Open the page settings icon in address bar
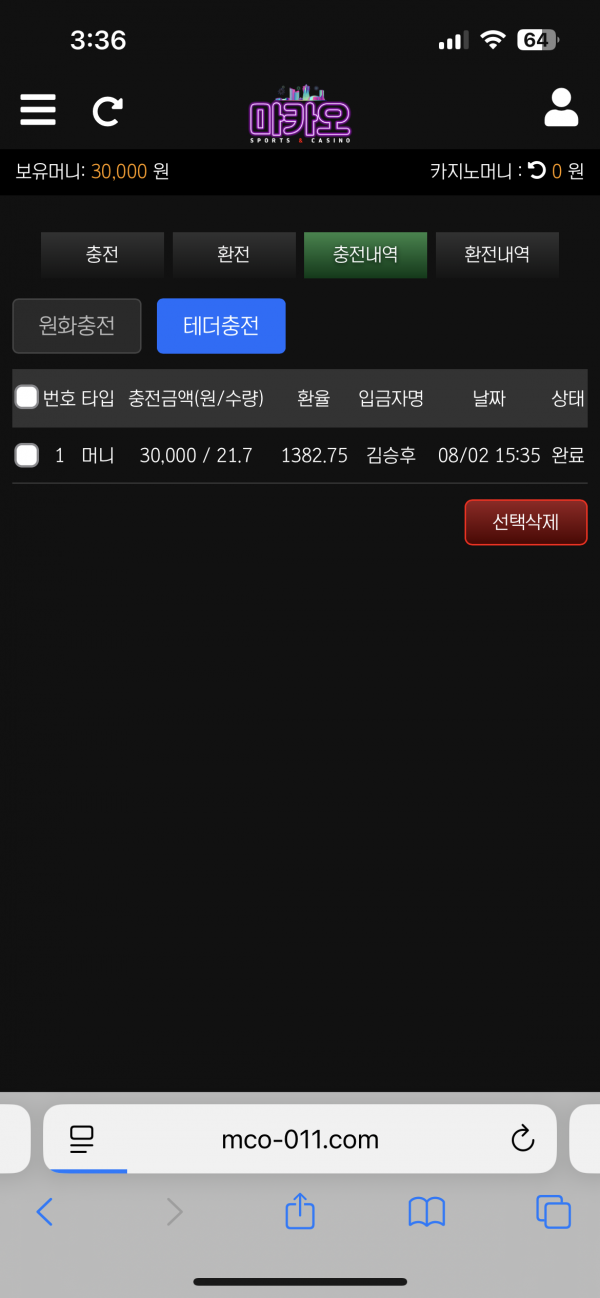Viewport: 600px width, 1298px height. [81, 1138]
